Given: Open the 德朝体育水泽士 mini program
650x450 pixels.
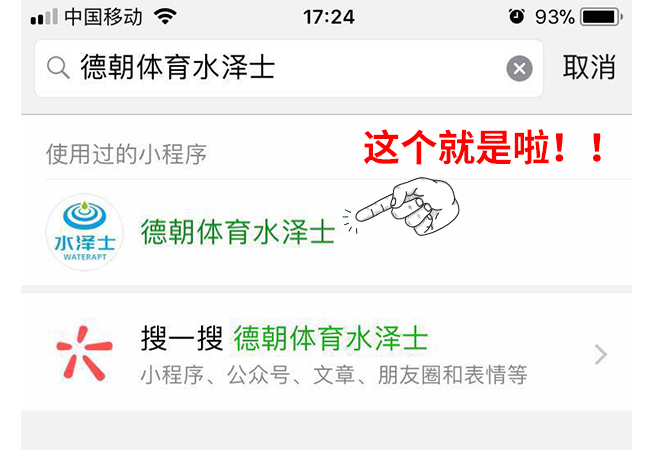Looking at the screenshot, I should tap(237, 232).
